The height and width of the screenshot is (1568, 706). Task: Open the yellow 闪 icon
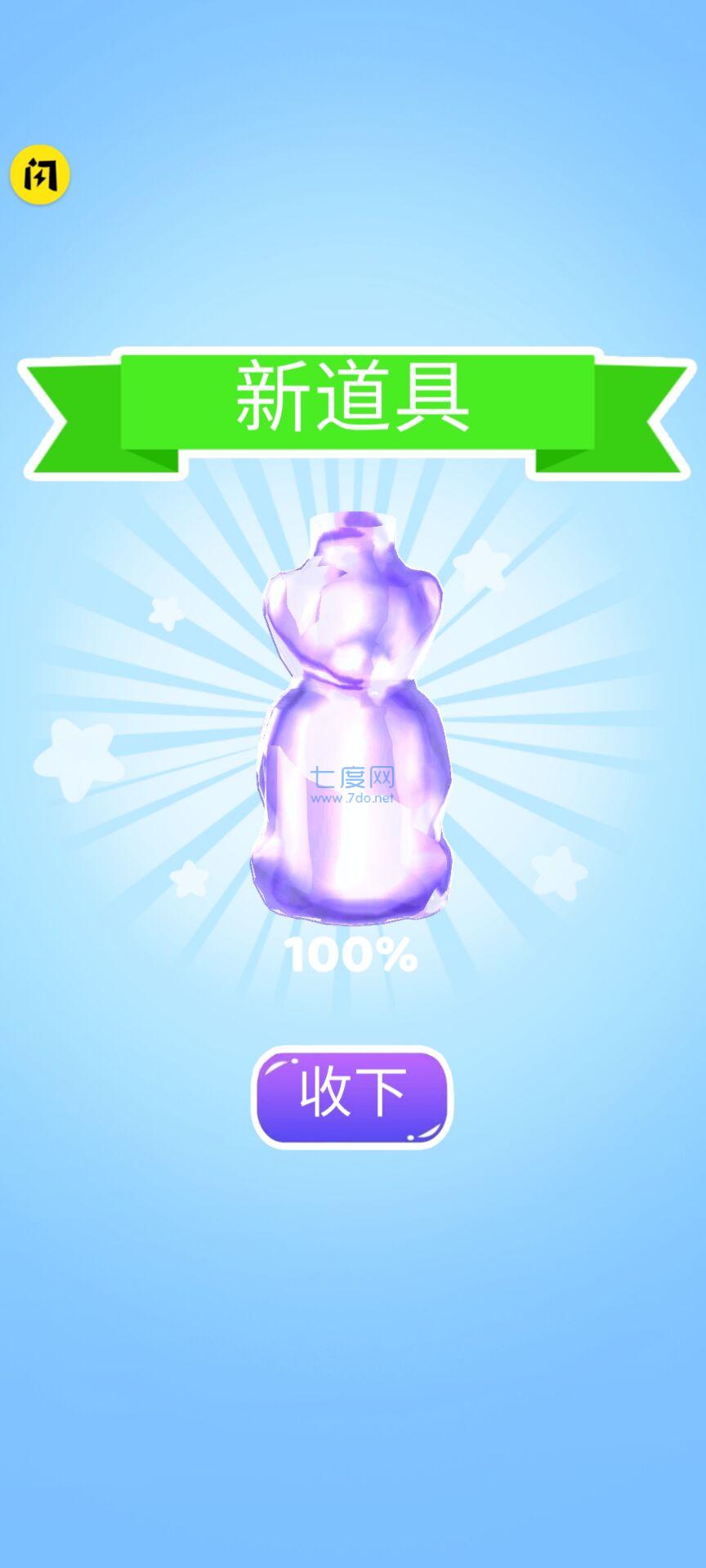[40, 176]
